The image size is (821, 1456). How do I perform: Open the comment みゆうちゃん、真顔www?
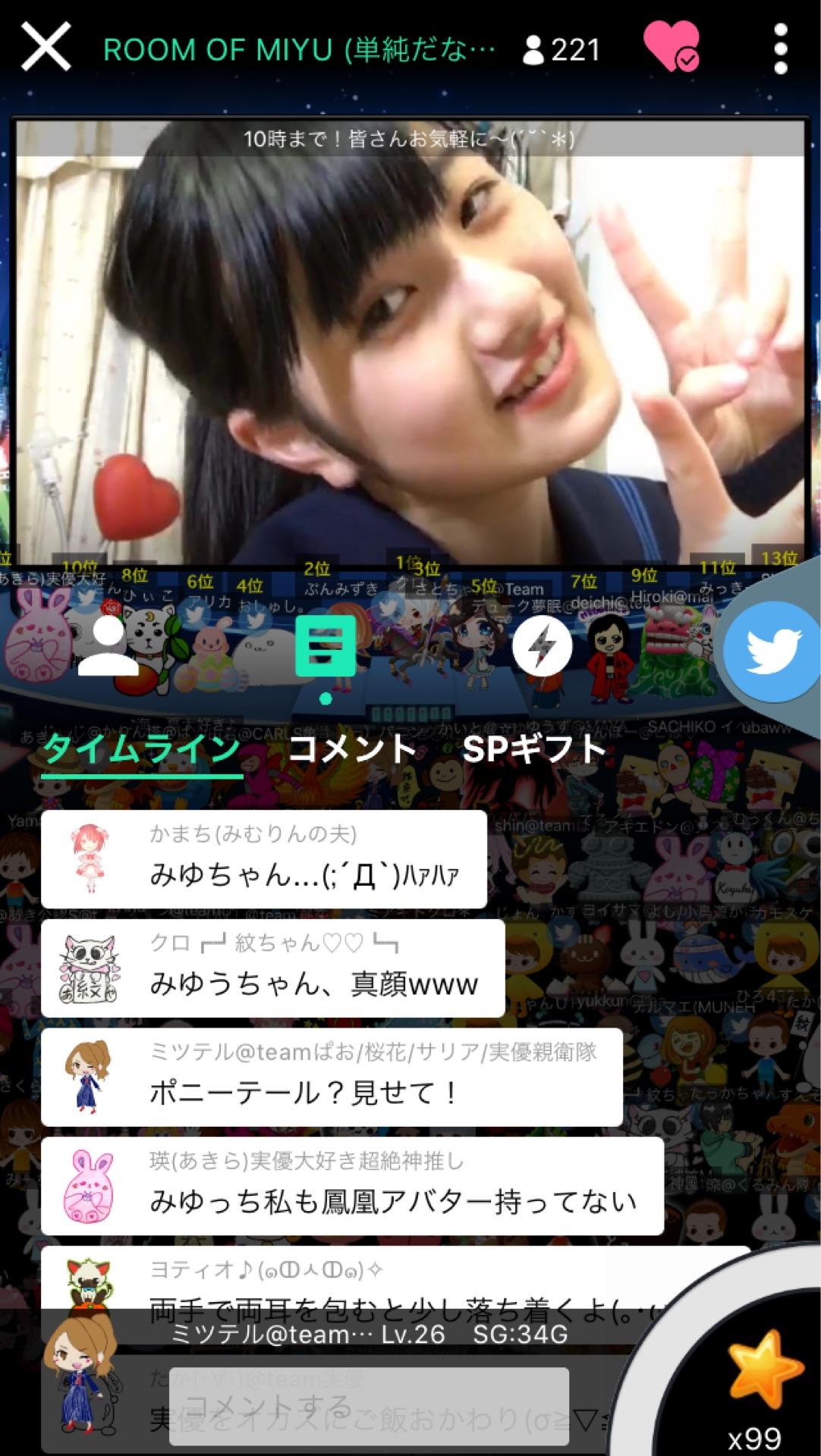click(272, 968)
